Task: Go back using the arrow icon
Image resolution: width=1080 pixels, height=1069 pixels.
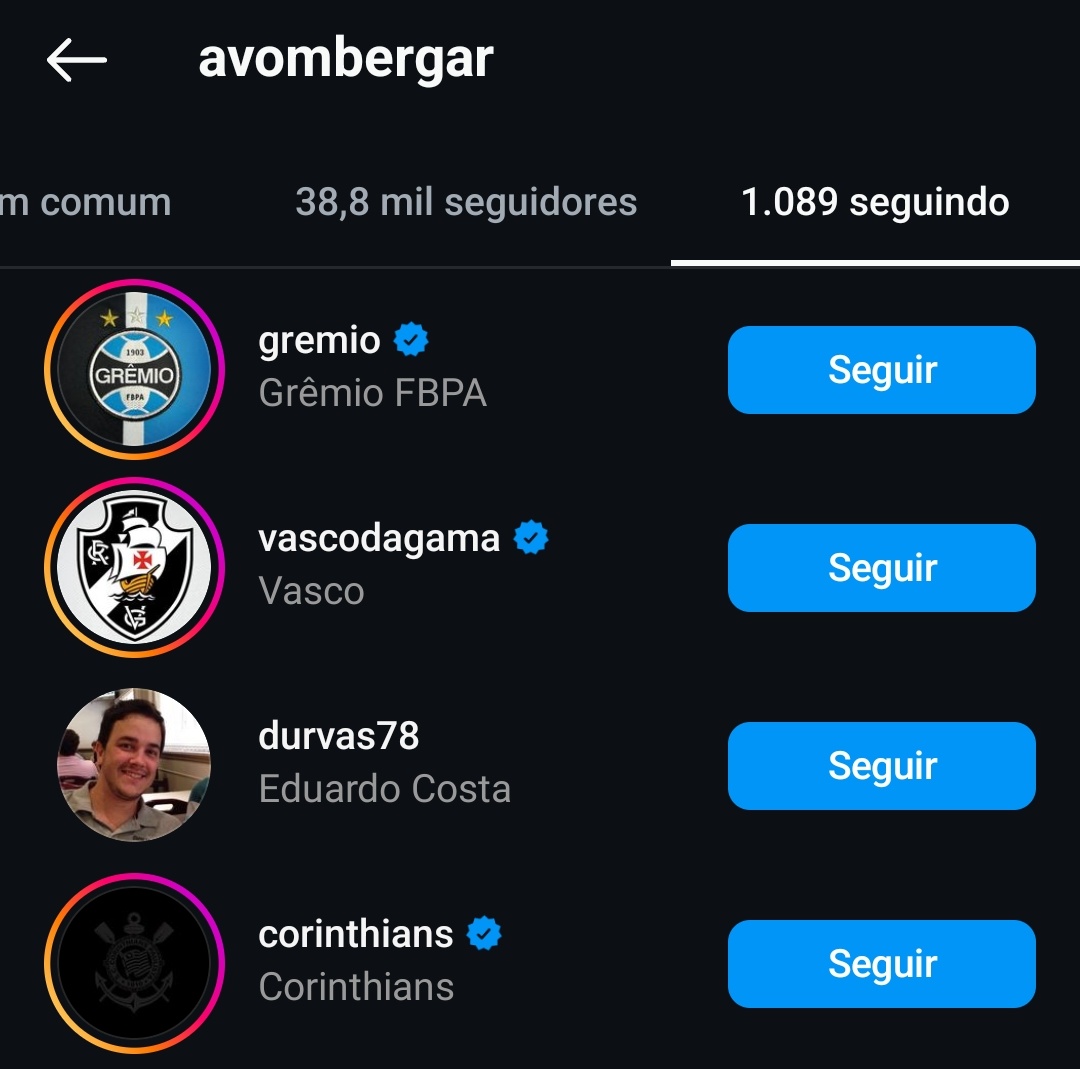Action: (76, 60)
